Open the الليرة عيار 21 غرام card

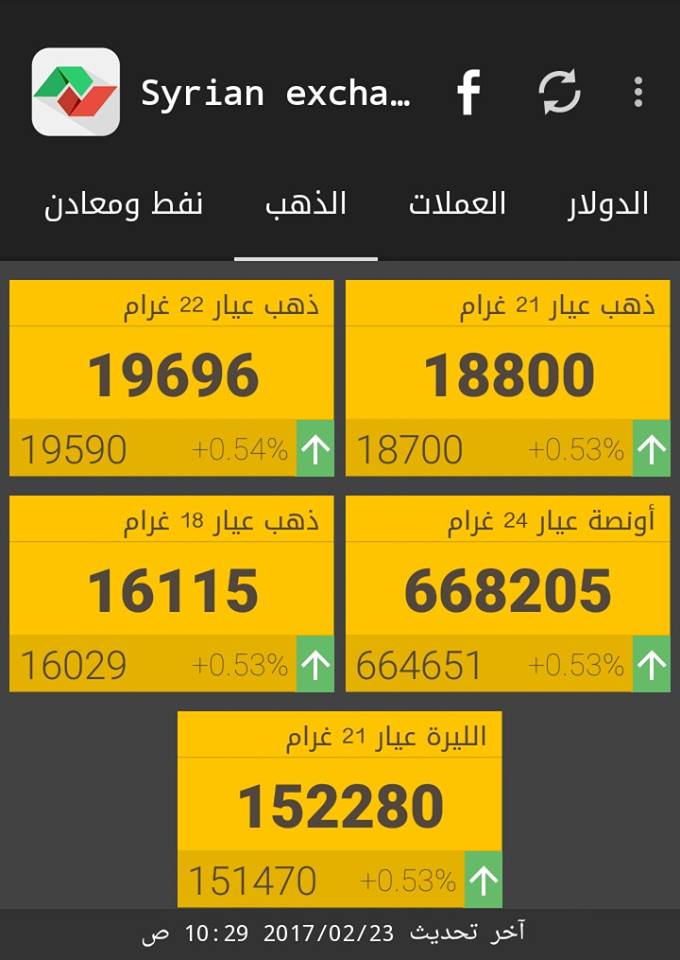pos(340,808)
